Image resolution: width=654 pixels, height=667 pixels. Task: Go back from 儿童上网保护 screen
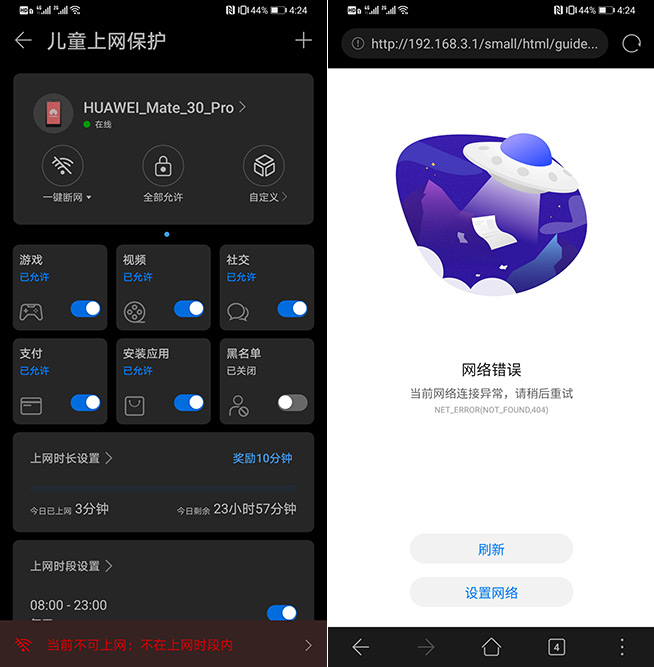click(23, 41)
